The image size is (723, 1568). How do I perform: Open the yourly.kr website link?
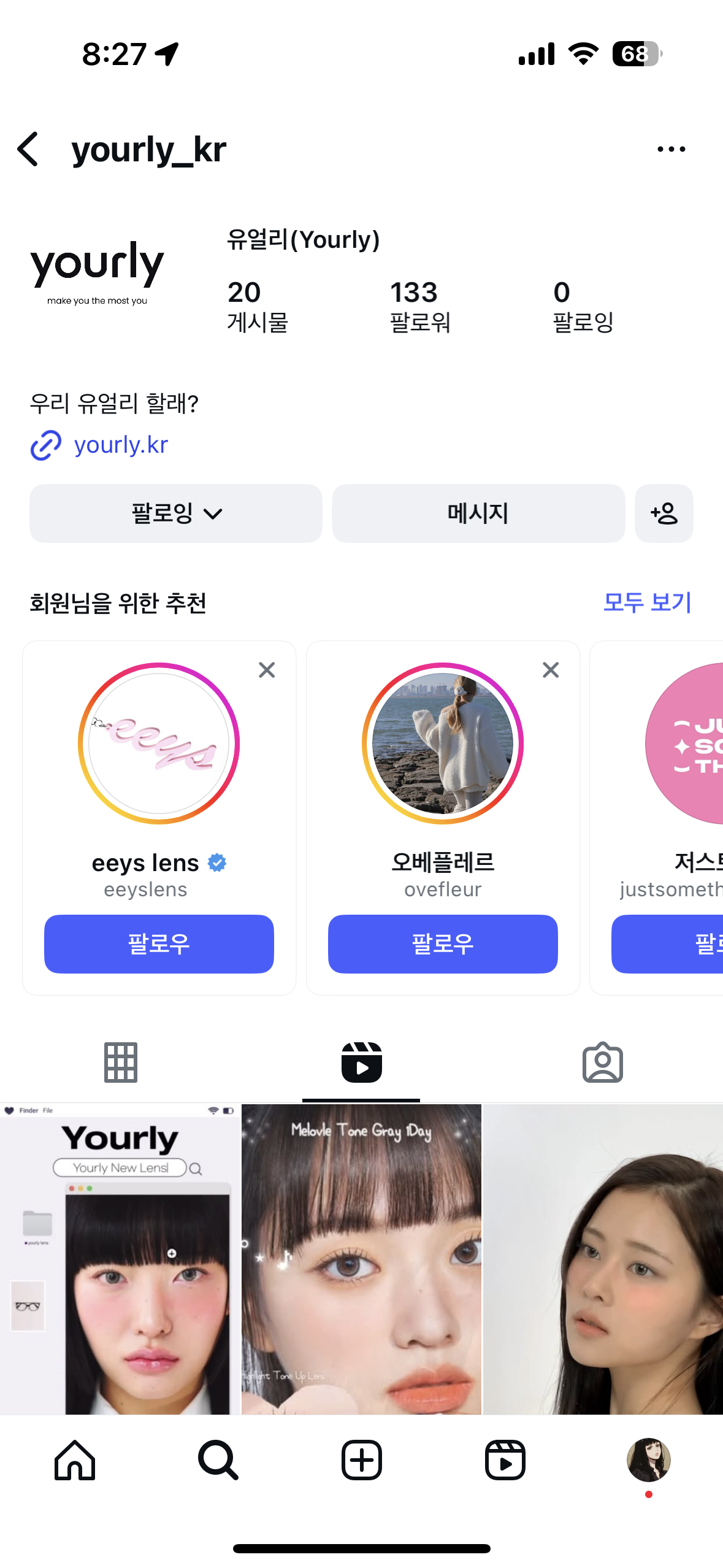click(x=120, y=445)
